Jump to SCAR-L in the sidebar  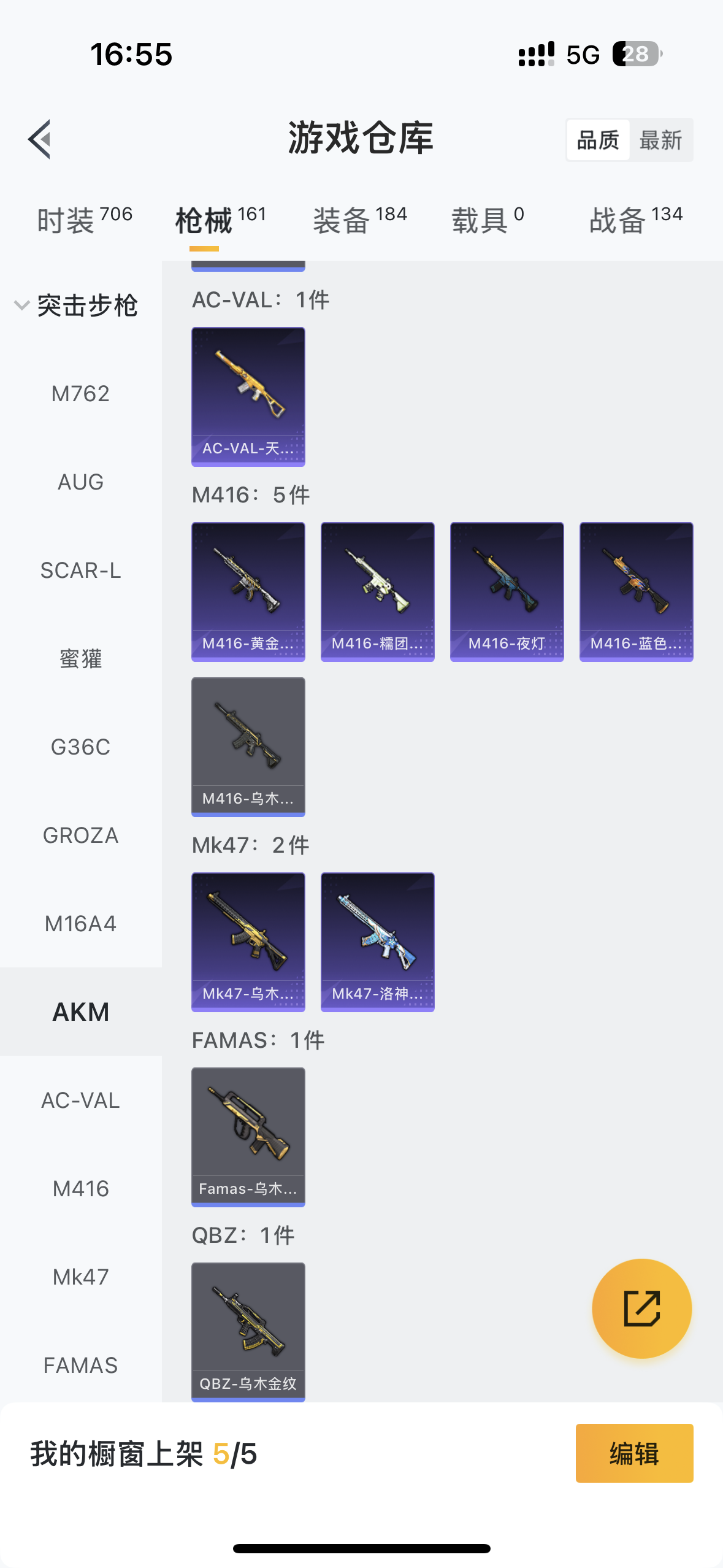pyautogui.click(x=80, y=571)
